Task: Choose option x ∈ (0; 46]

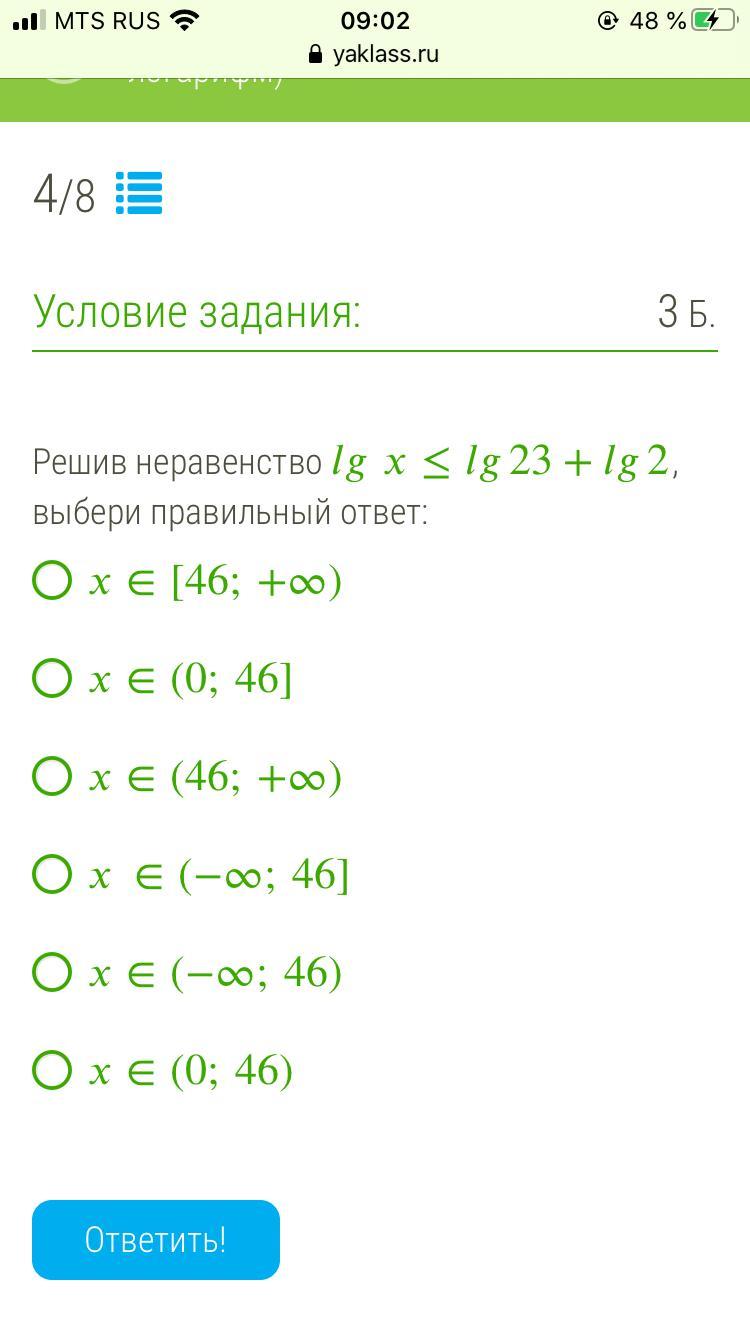Action: coord(163,678)
